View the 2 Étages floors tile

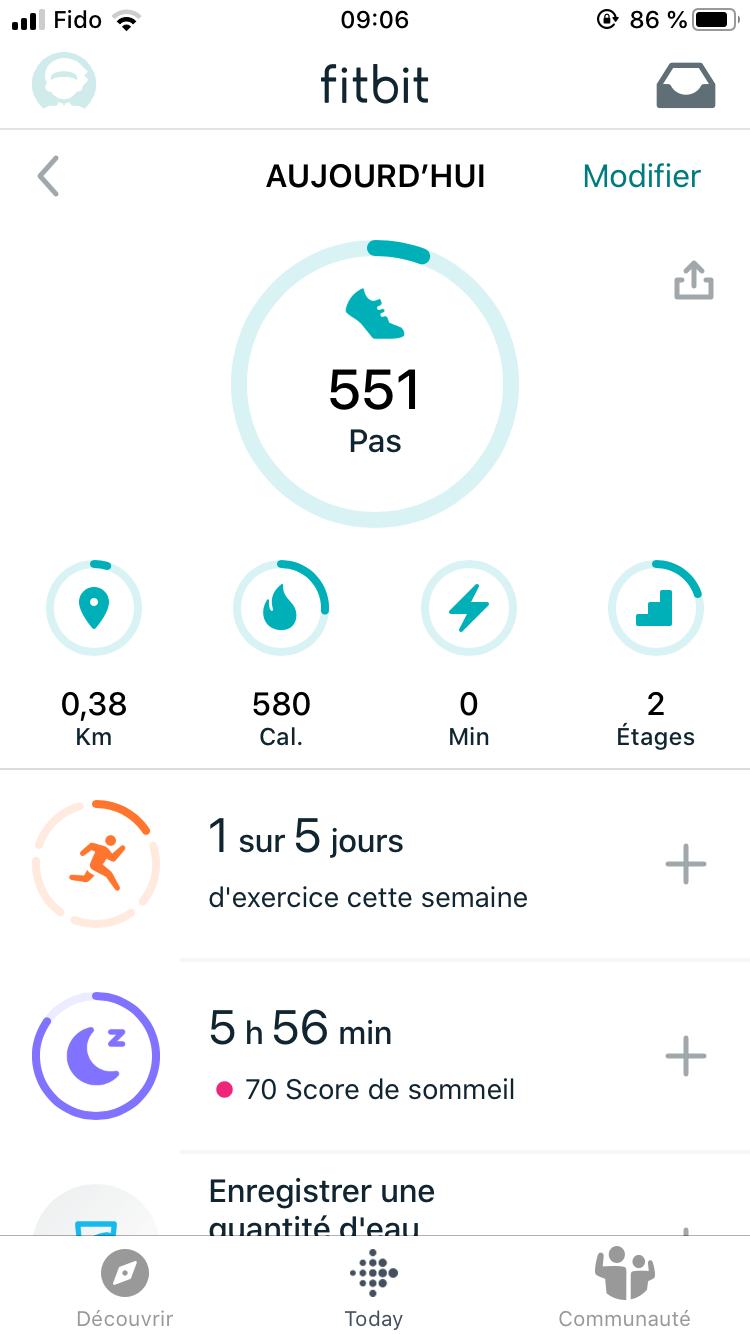coord(656,650)
